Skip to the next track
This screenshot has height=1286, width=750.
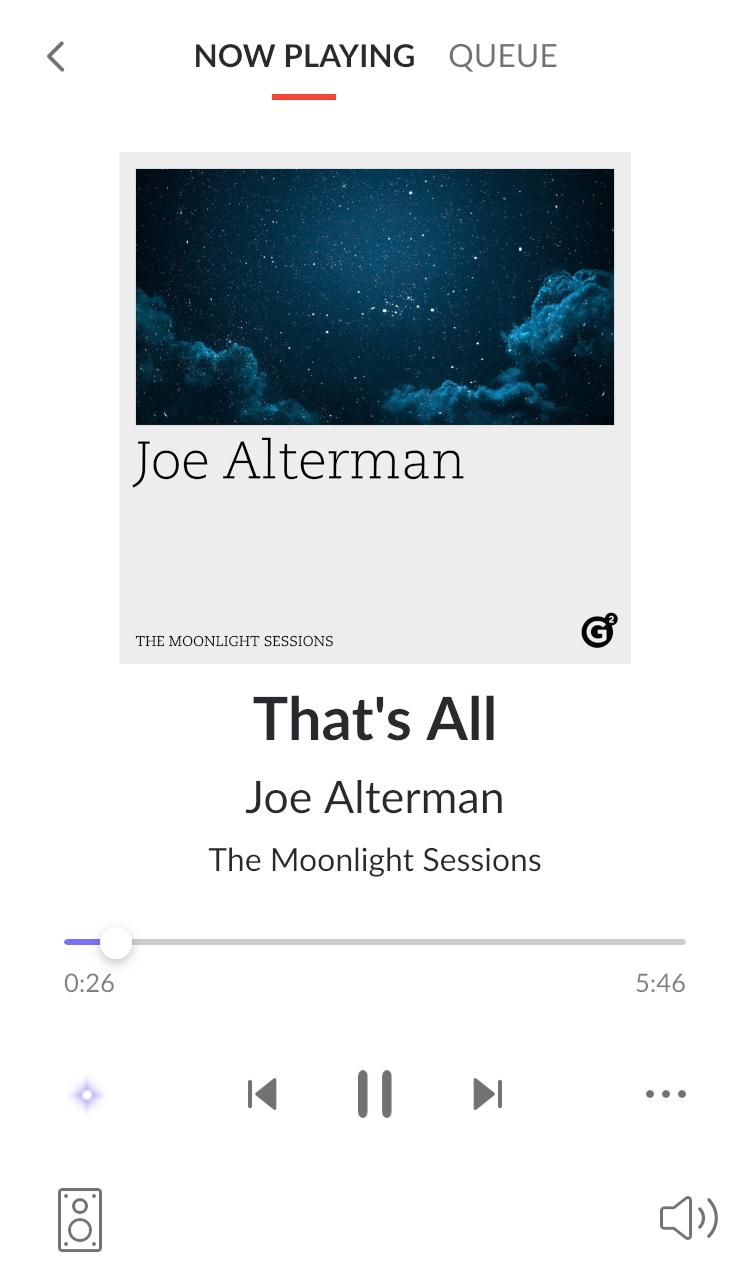(488, 1094)
